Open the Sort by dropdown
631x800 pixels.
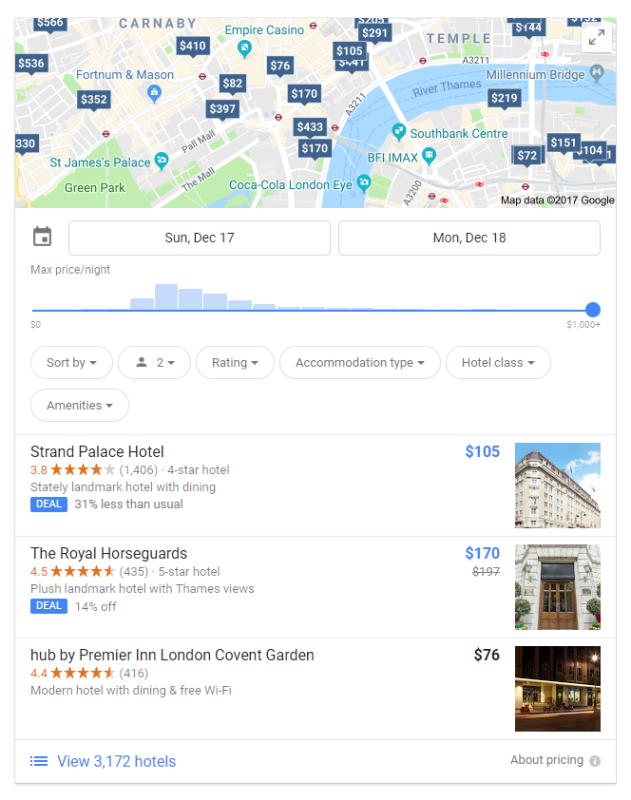[71, 363]
